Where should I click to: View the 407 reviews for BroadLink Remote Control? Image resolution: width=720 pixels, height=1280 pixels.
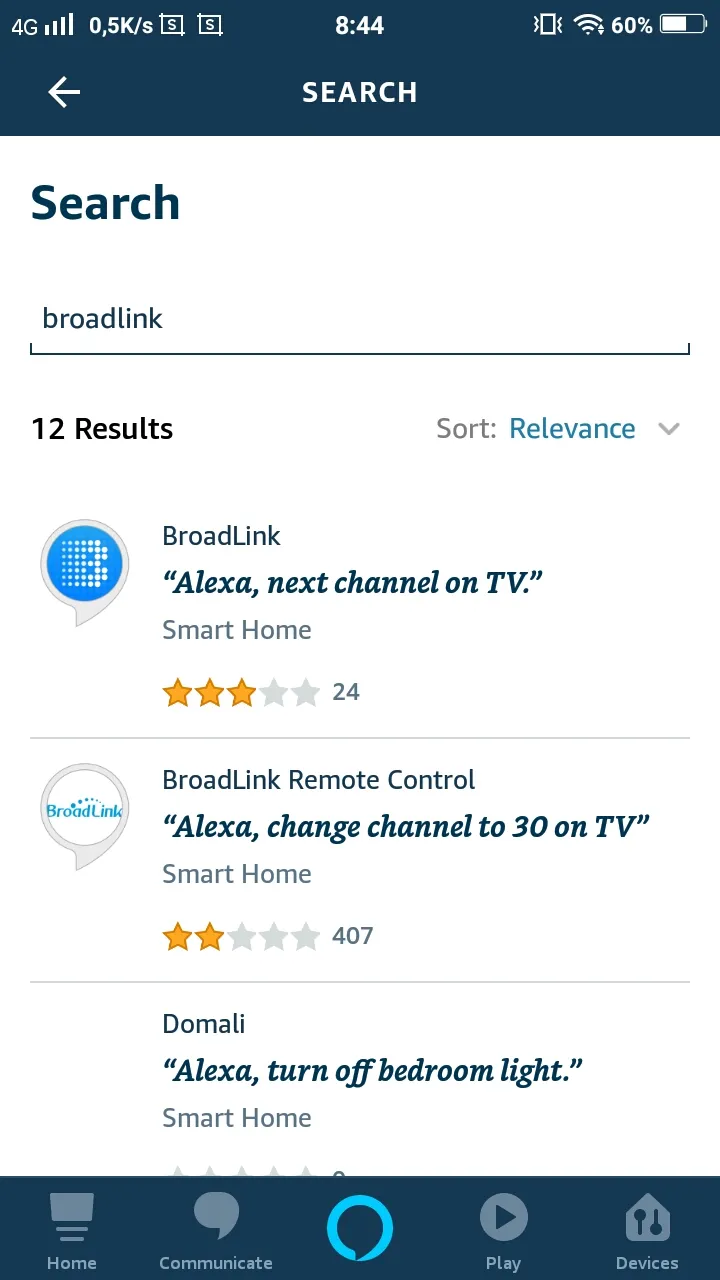click(x=352, y=936)
